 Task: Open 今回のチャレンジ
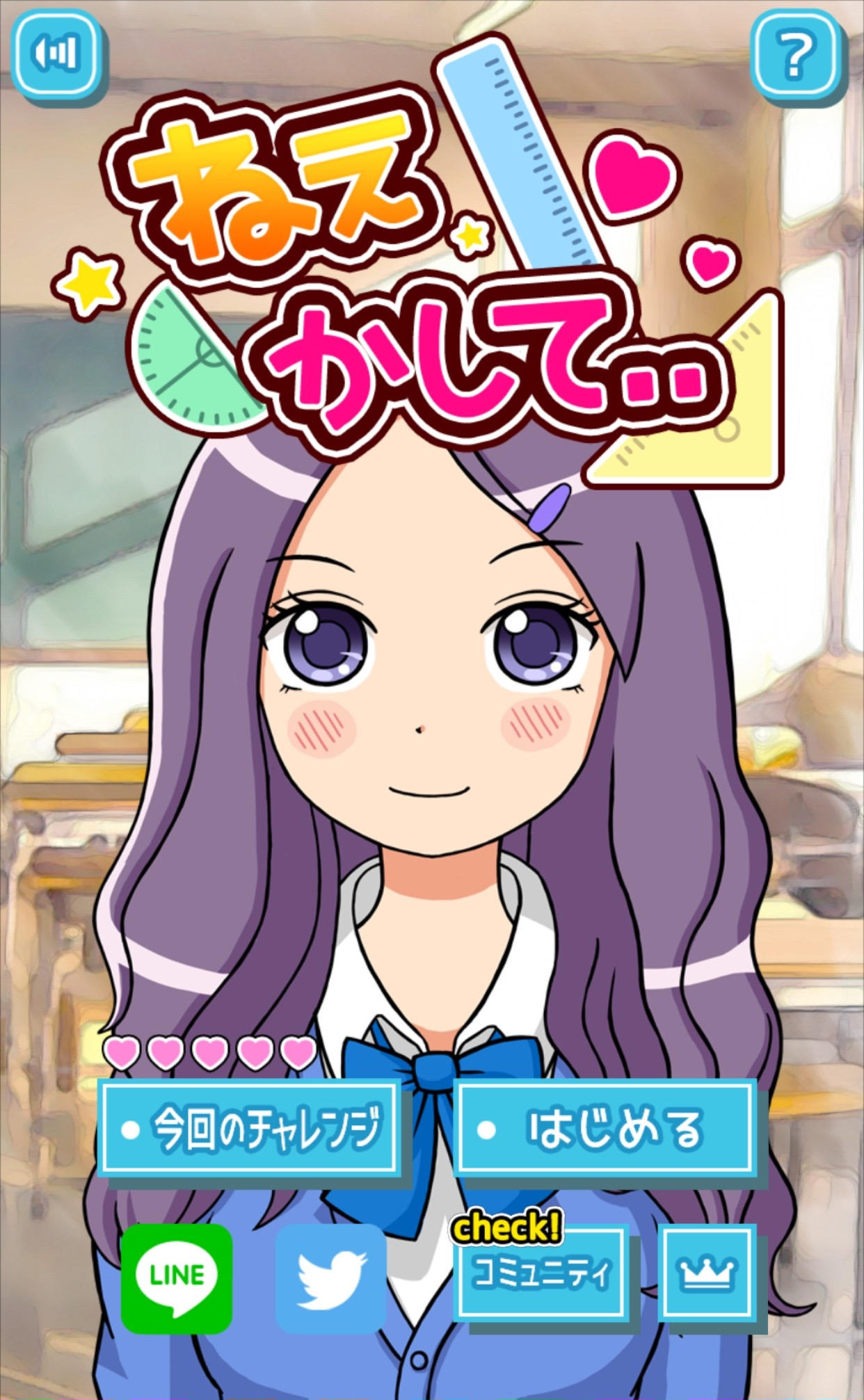(249, 1128)
